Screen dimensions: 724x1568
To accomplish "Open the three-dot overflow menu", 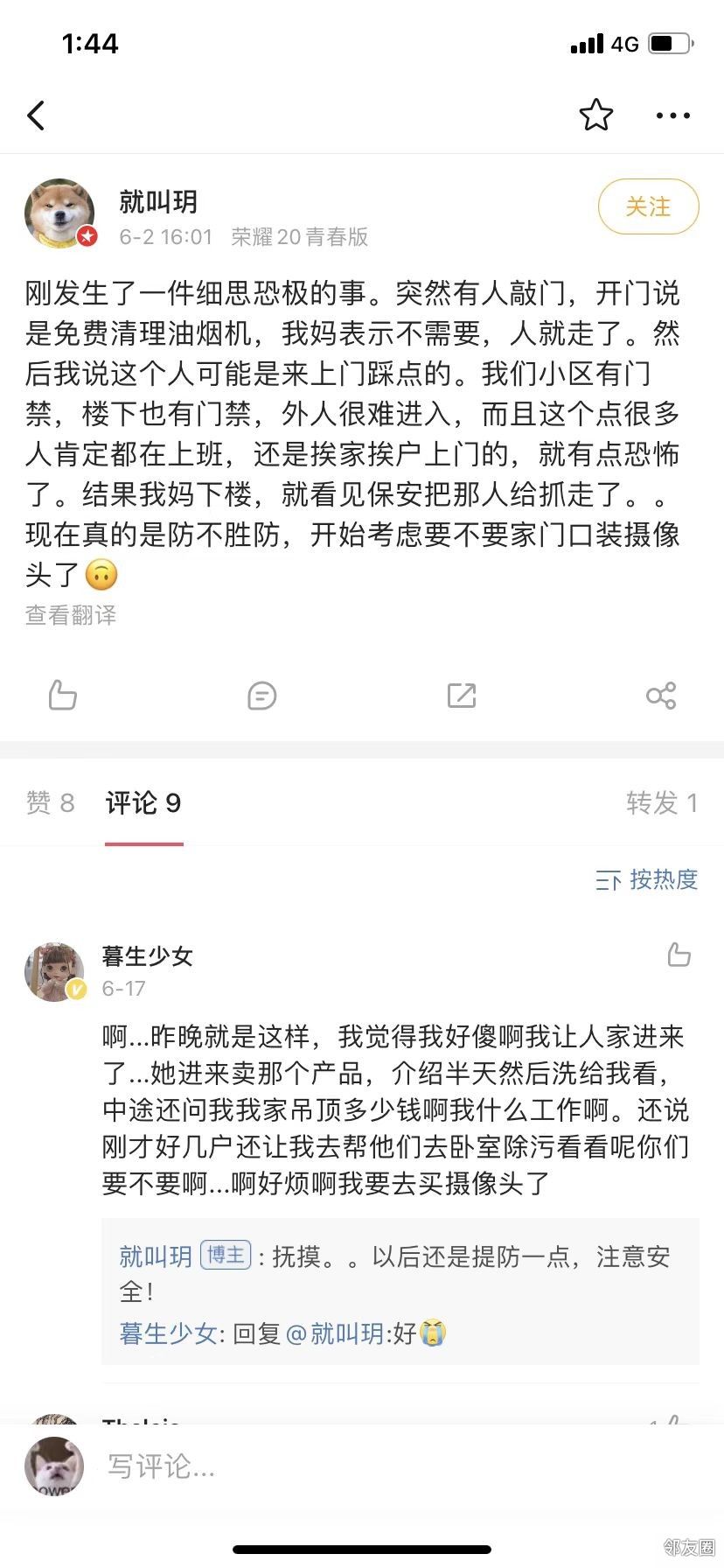I will tap(672, 115).
